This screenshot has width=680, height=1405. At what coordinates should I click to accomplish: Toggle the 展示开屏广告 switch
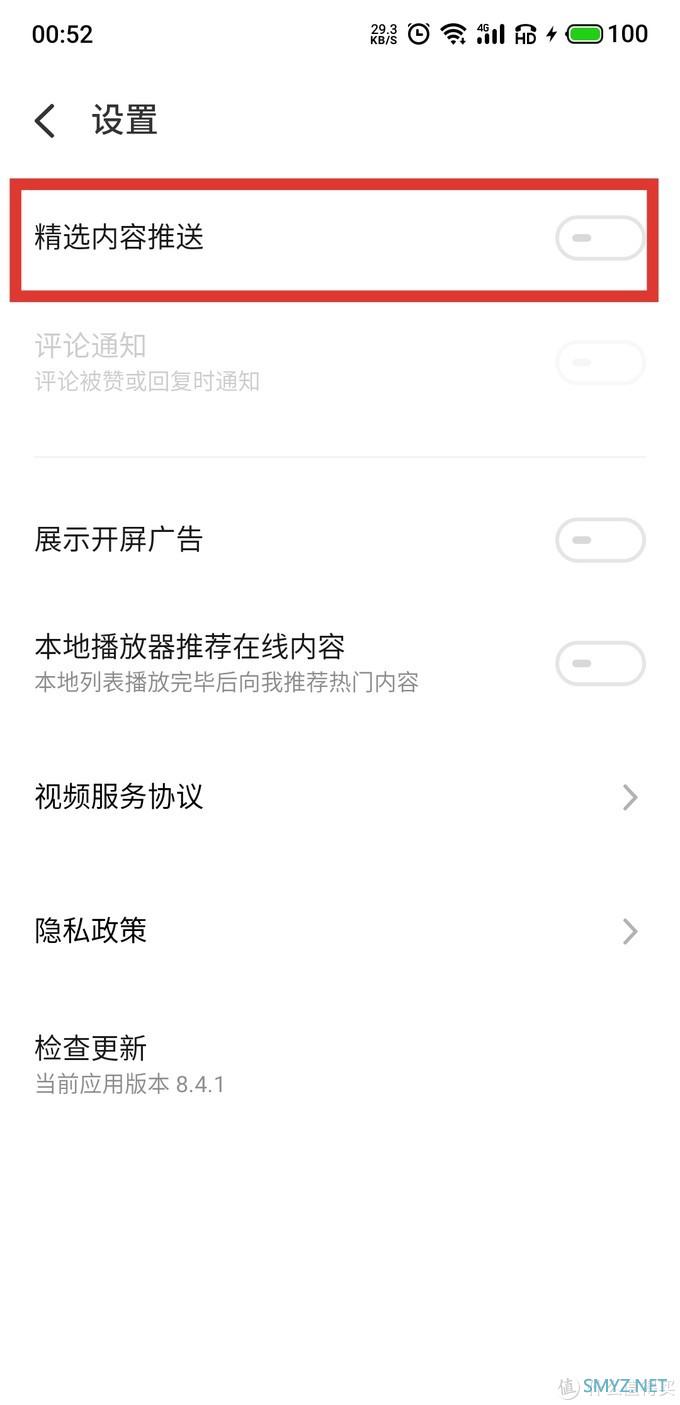coord(600,540)
